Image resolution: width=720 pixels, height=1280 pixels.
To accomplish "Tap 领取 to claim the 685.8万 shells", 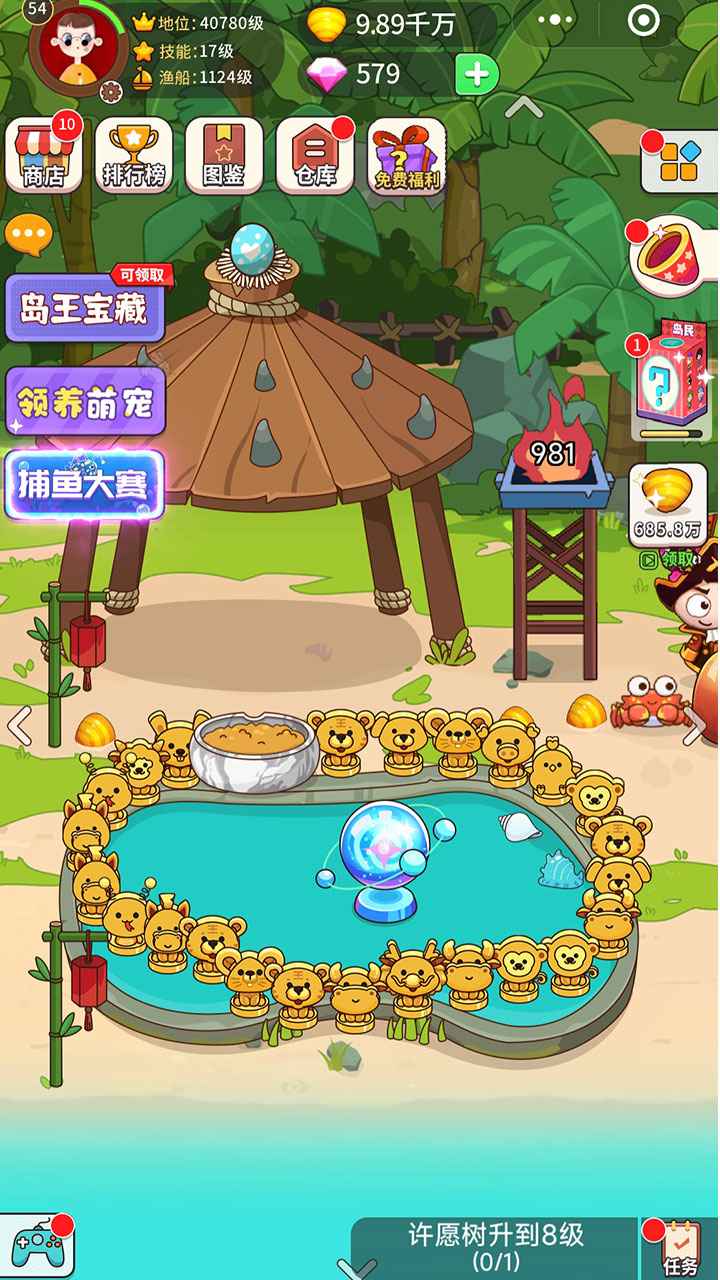I will coord(671,560).
